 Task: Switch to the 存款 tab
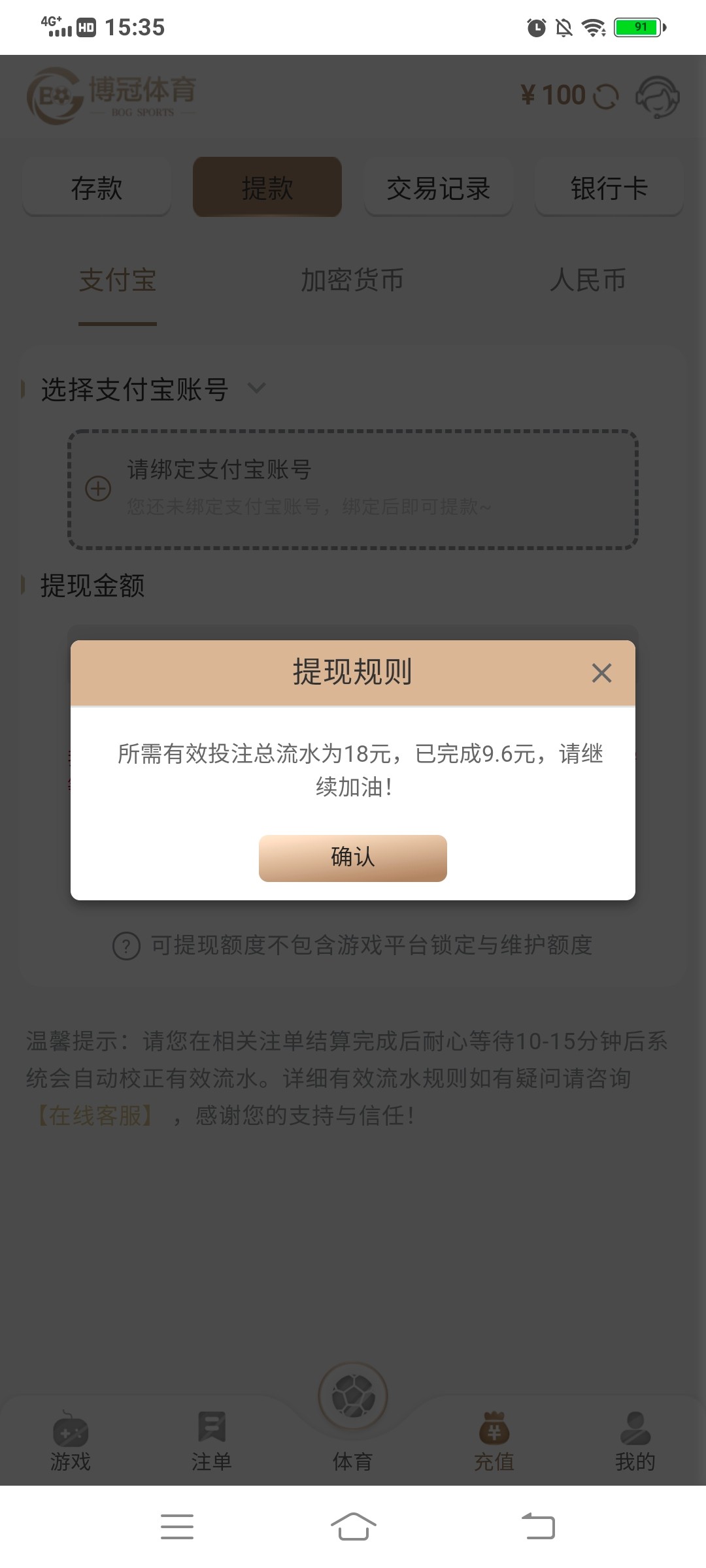pyautogui.click(x=97, y=188)
